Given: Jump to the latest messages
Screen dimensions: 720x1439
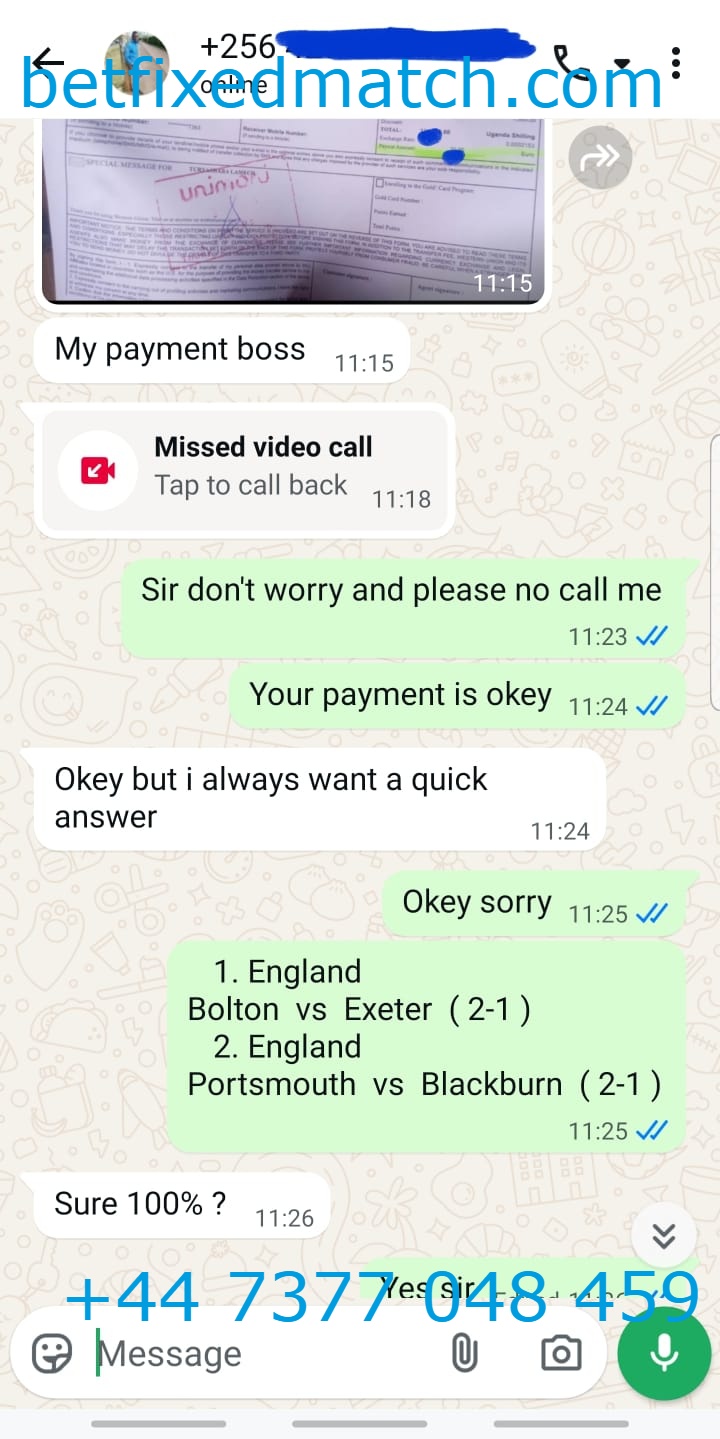Looking at the screenshot, I should pyautogui.click(x=664, y=1236).
